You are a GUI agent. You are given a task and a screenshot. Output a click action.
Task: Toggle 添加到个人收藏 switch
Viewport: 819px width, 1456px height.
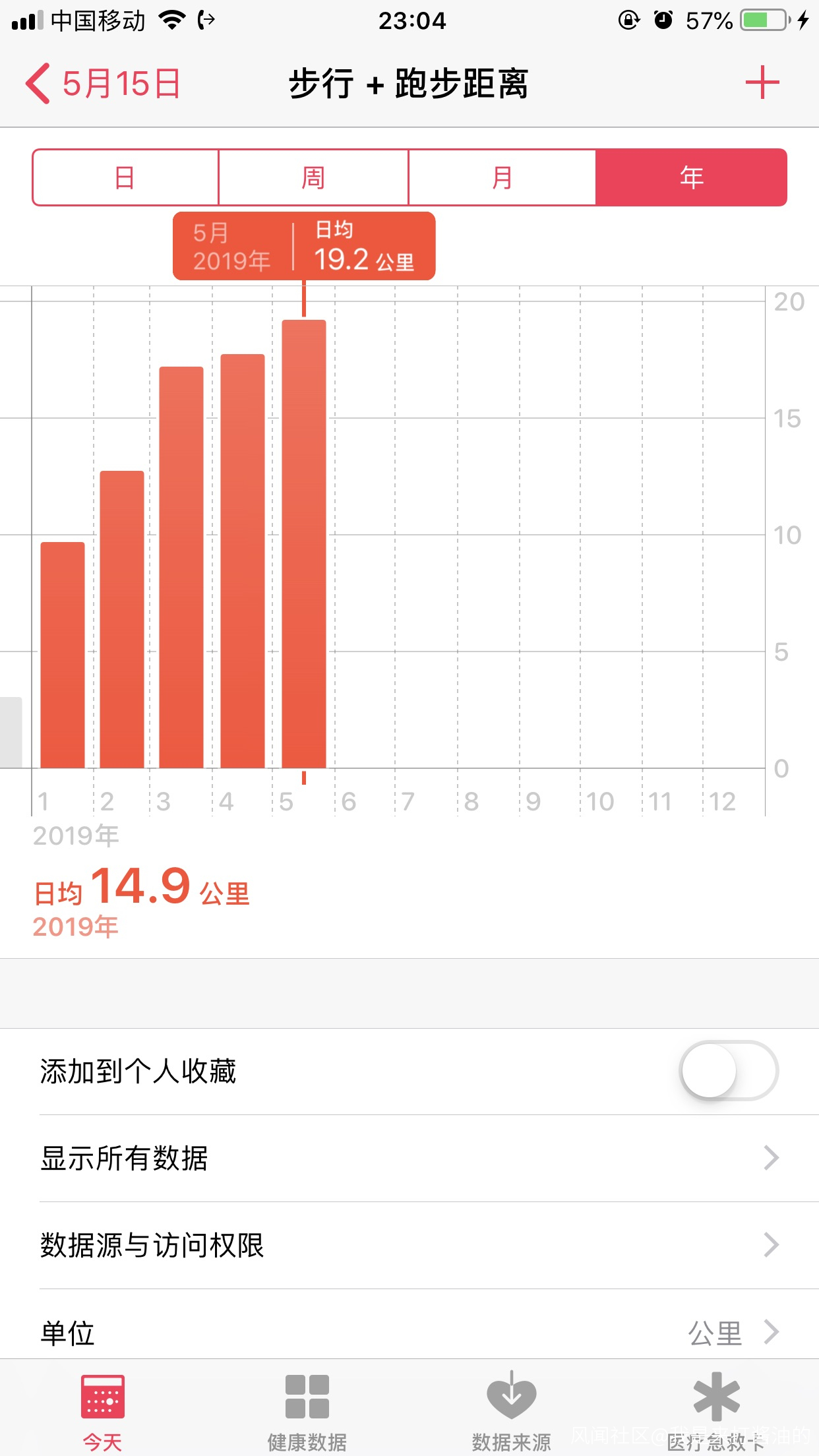(x=728, y=1070)
